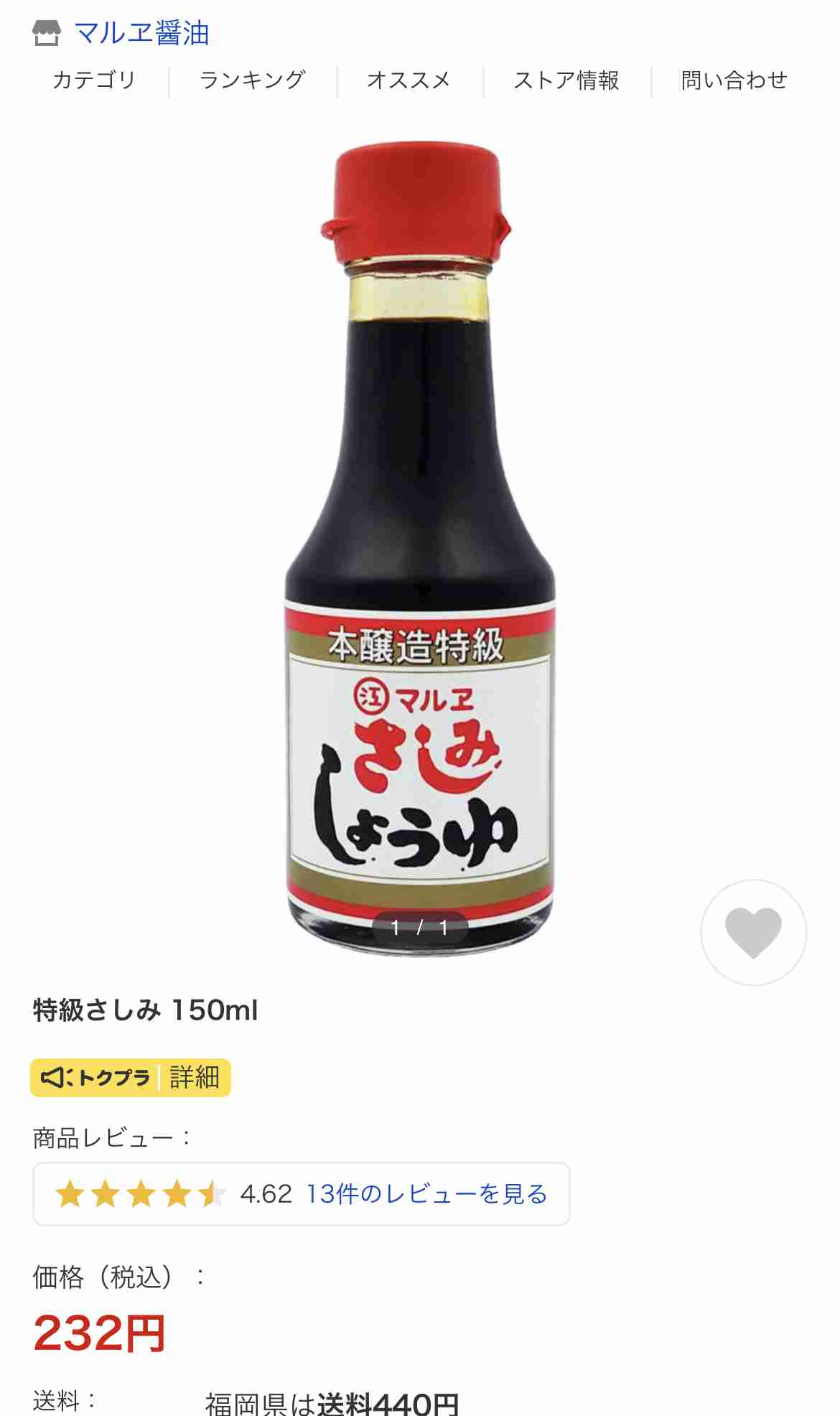
Task: Add product to favorites with the heart icon
Action: click(753, 932)
